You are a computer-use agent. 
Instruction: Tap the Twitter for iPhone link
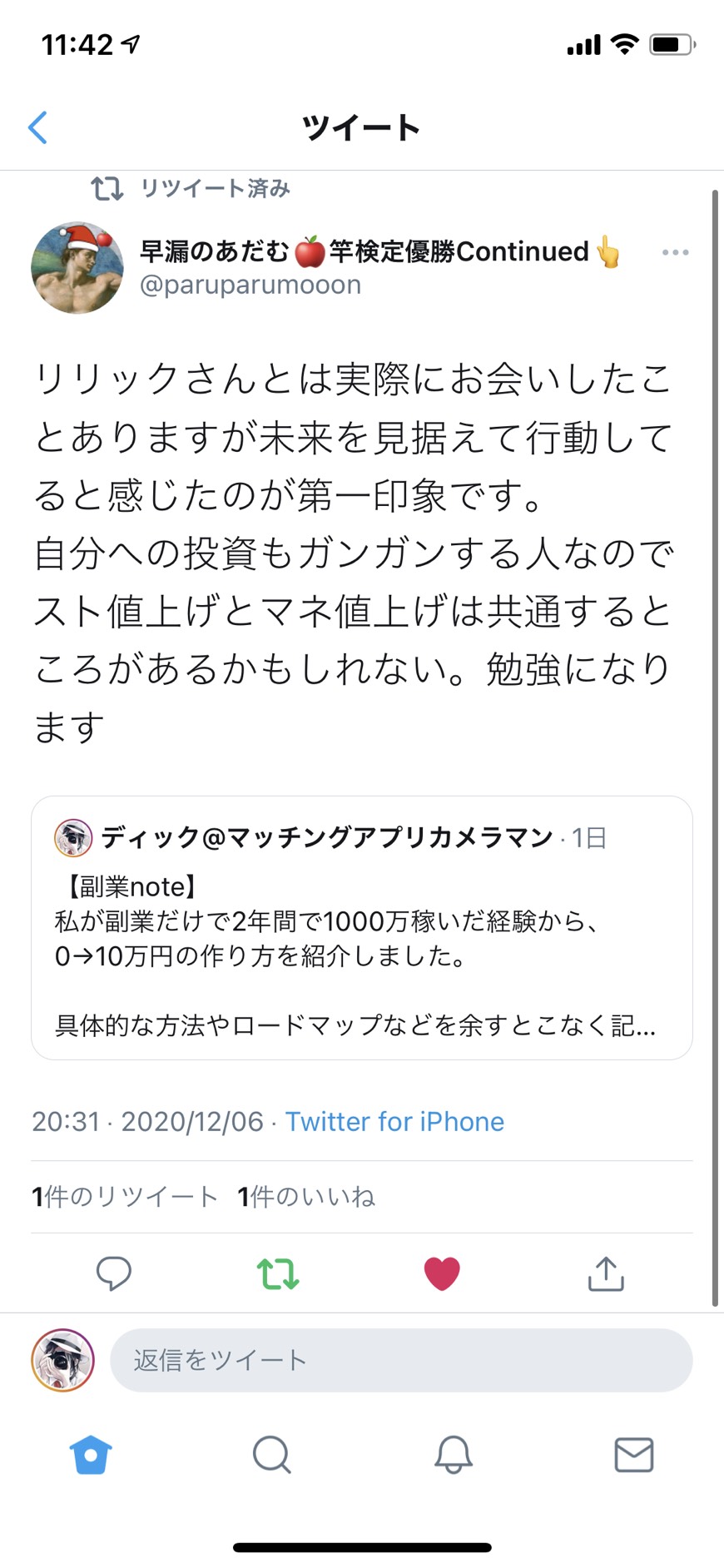394,1121
